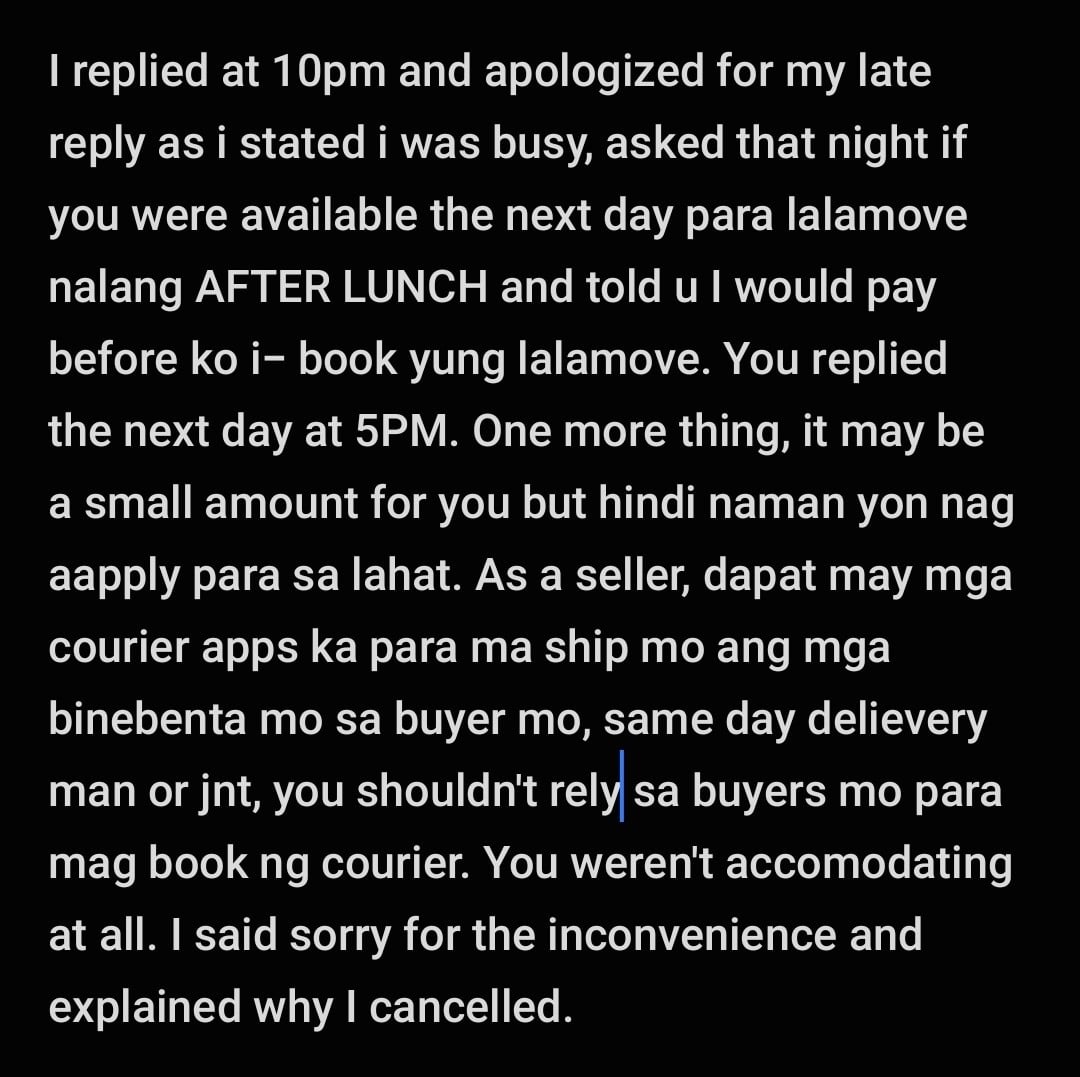1080x1077 pixels.
Task: Tap inside the message text being edited
Action: [531, 538]
